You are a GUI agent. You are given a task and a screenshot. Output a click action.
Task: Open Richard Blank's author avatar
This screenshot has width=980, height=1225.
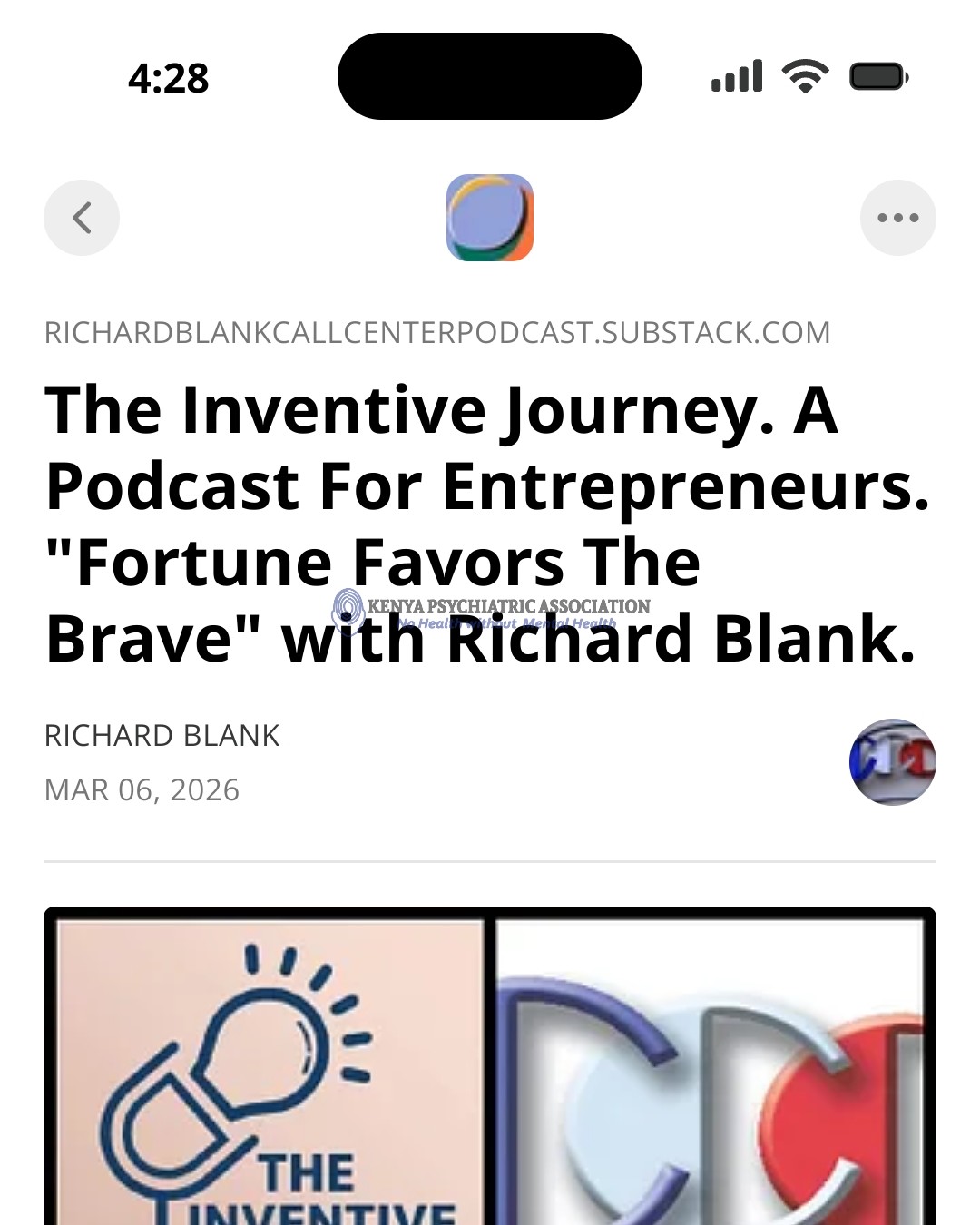pos(892,762)
